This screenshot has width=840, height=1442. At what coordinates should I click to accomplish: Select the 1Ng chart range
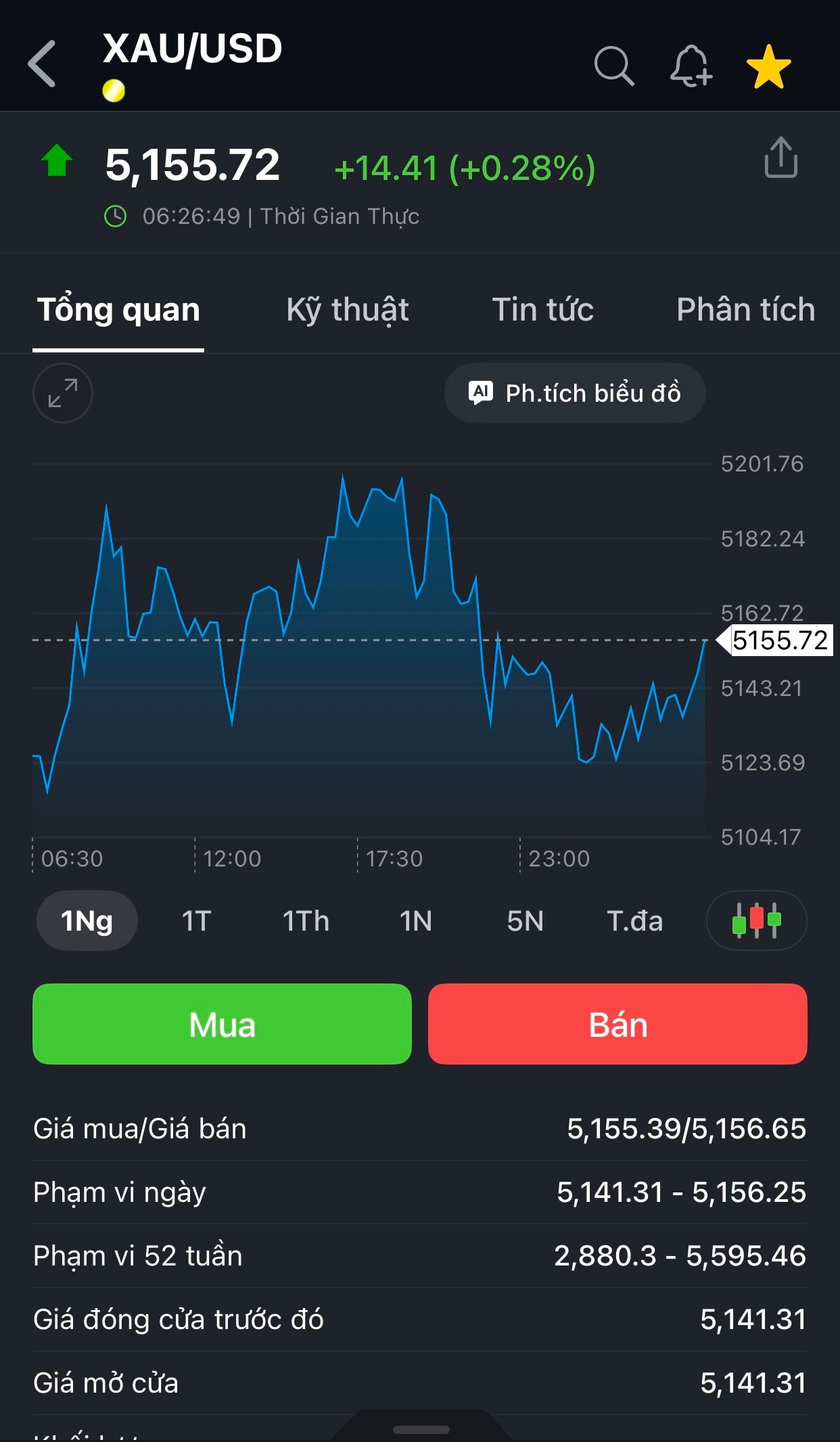pos(87,921)
